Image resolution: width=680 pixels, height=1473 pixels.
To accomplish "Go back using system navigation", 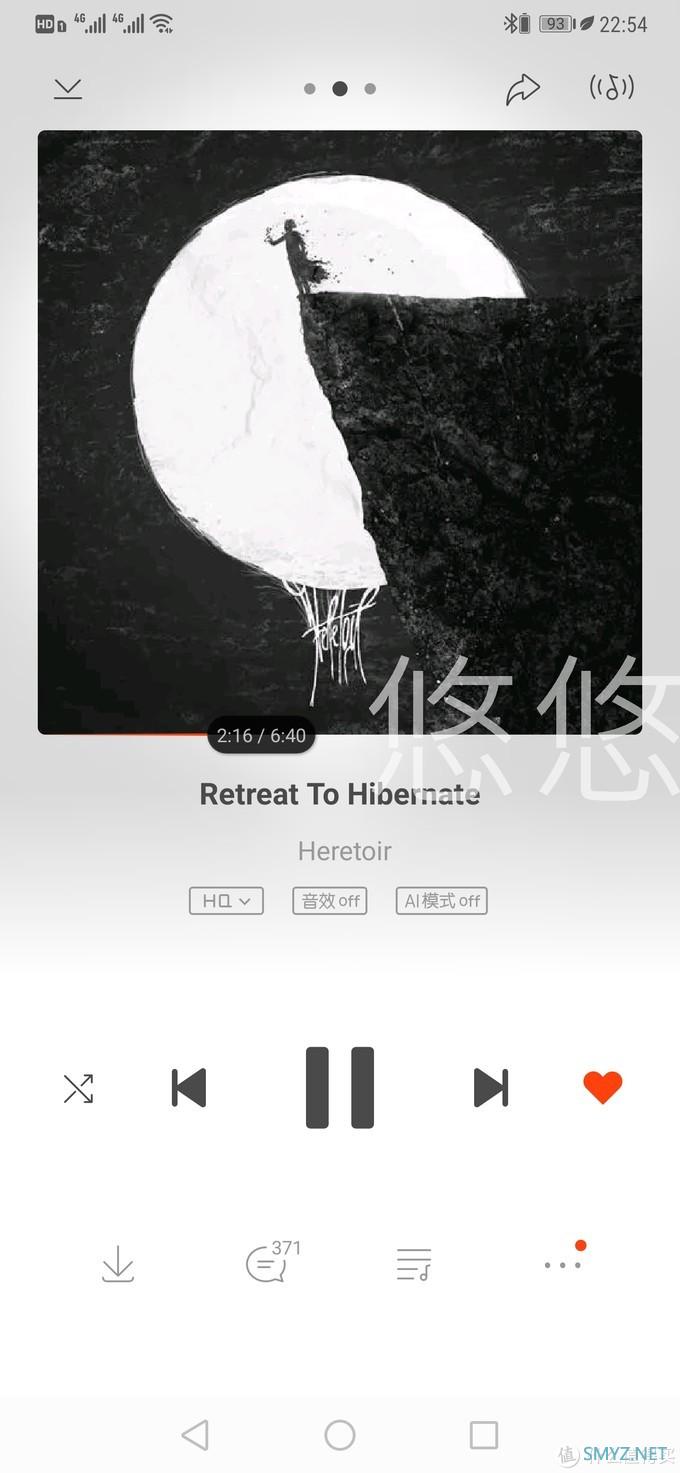I will (x=195, y=1435).
